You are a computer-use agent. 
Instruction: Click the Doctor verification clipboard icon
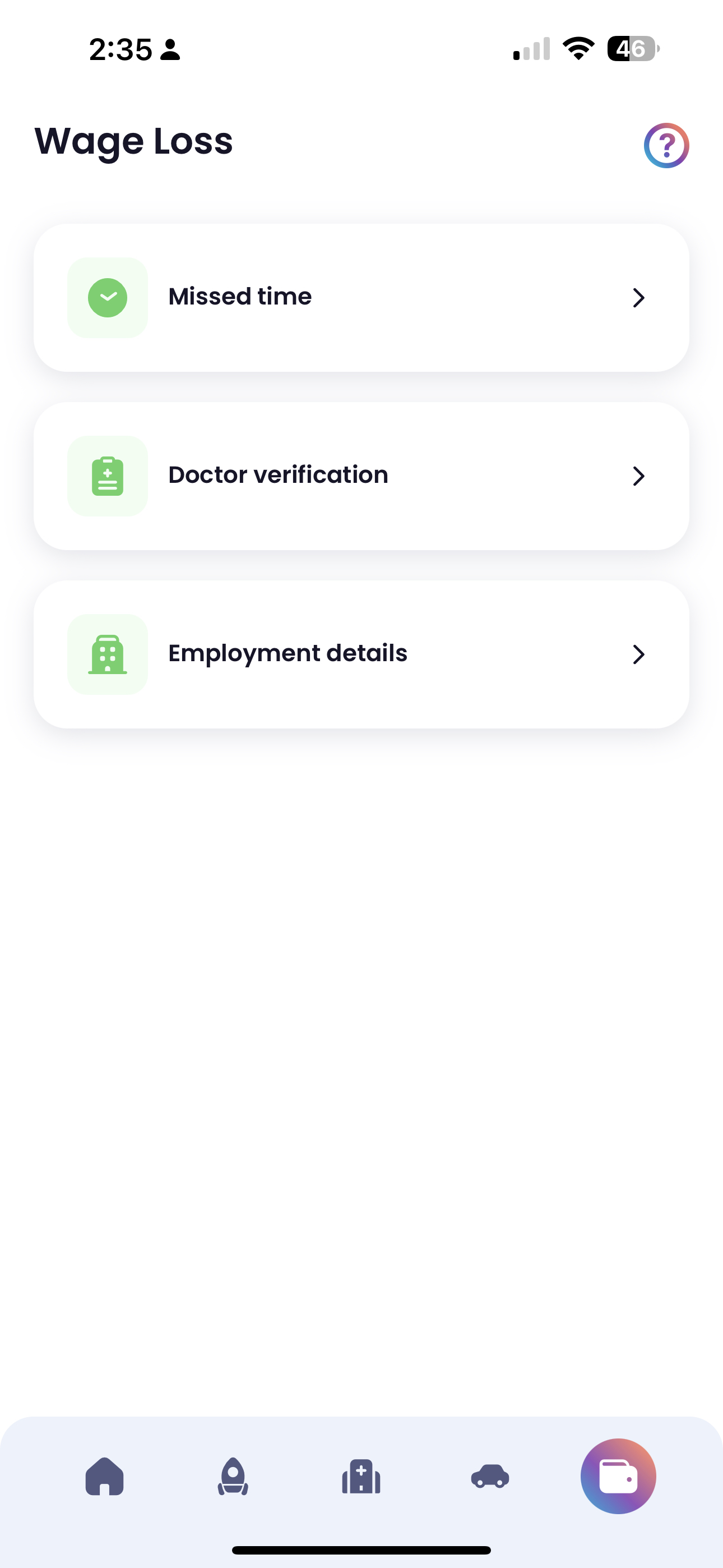[107, 476]
